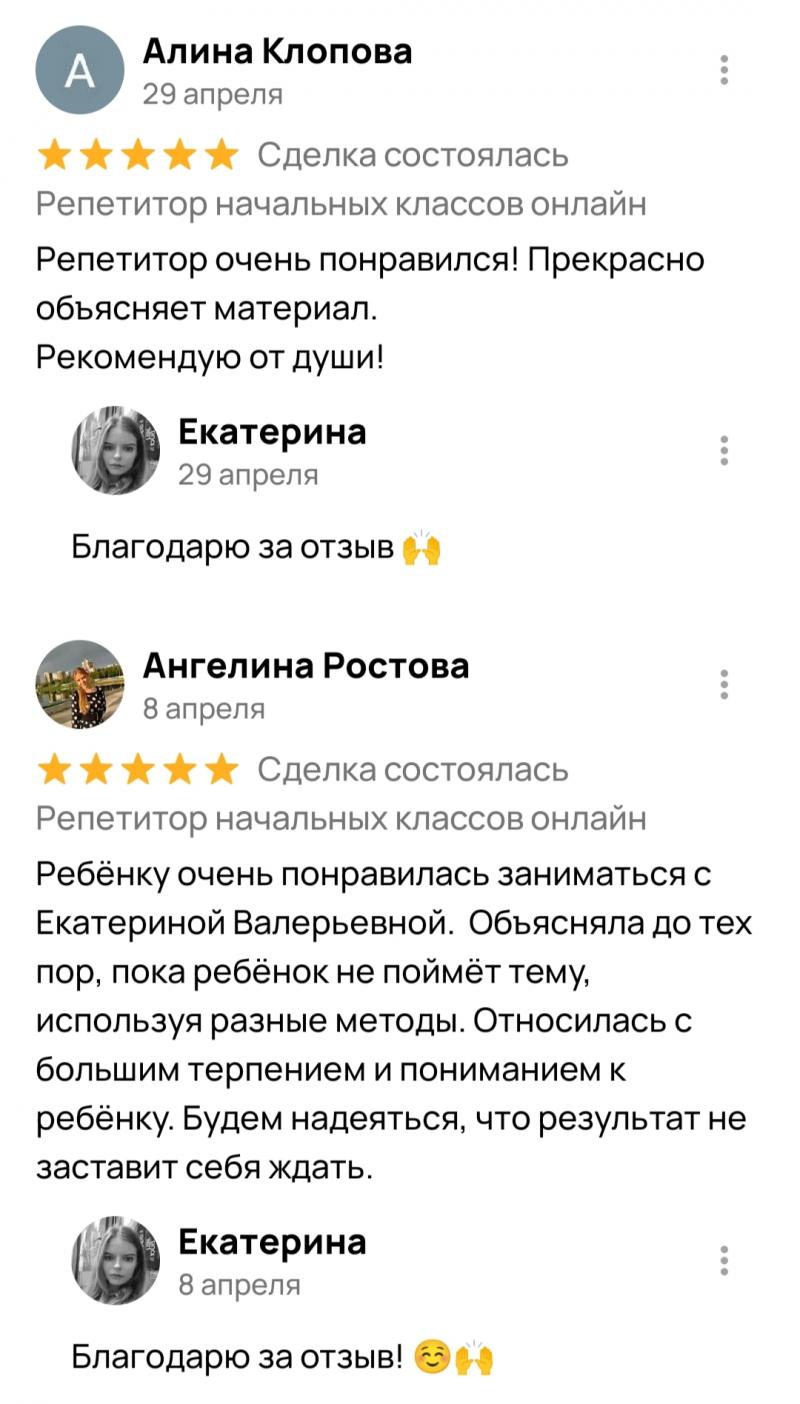Open Алина Клопова's profile avatar
Screen dimensions: 800x1404
80,70
